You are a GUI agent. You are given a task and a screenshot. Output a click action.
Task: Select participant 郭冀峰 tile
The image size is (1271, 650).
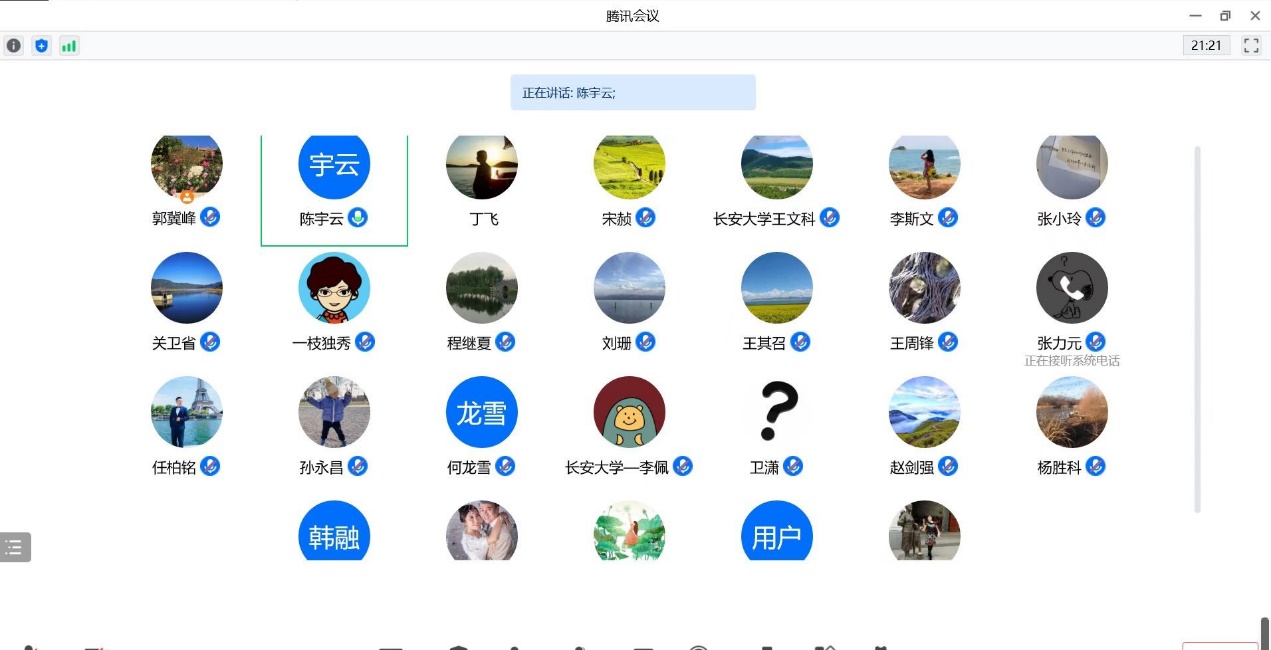187,170
